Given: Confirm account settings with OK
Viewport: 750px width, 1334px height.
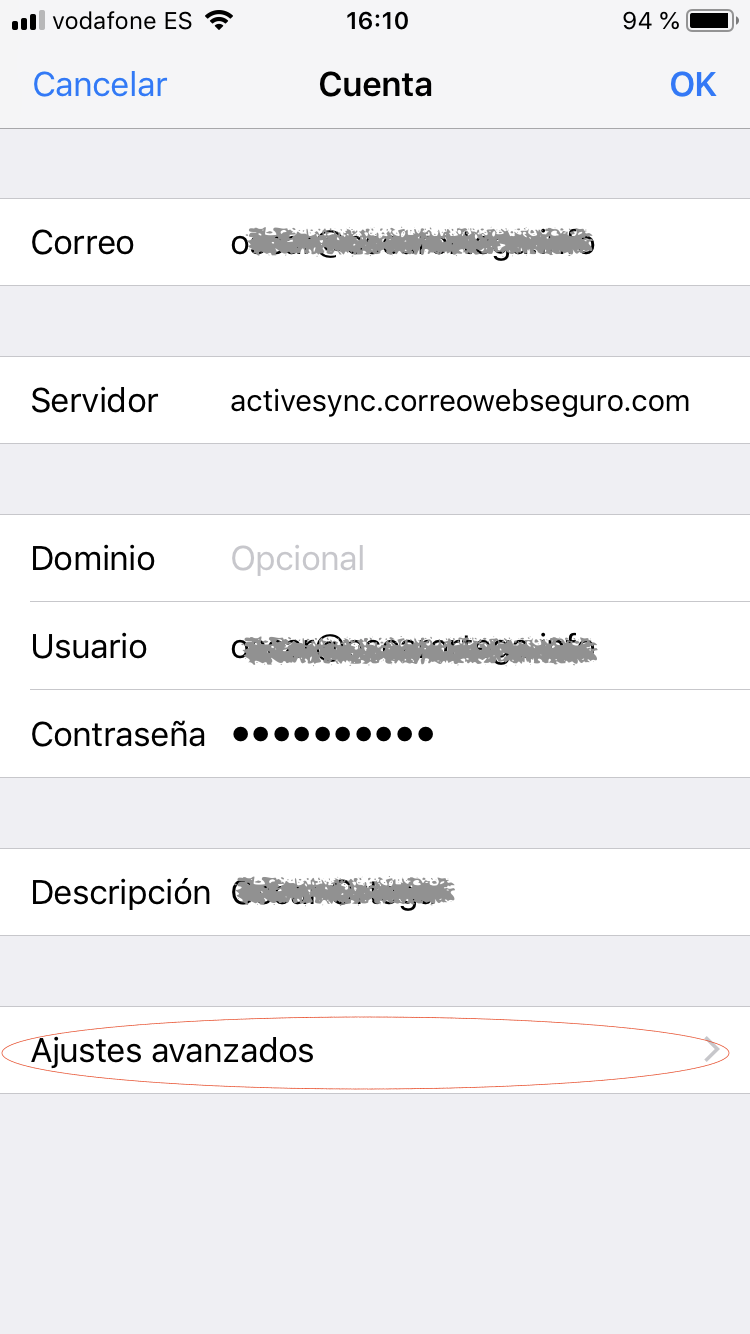Looking at the screenshot, I should click(x=693, y=85).
